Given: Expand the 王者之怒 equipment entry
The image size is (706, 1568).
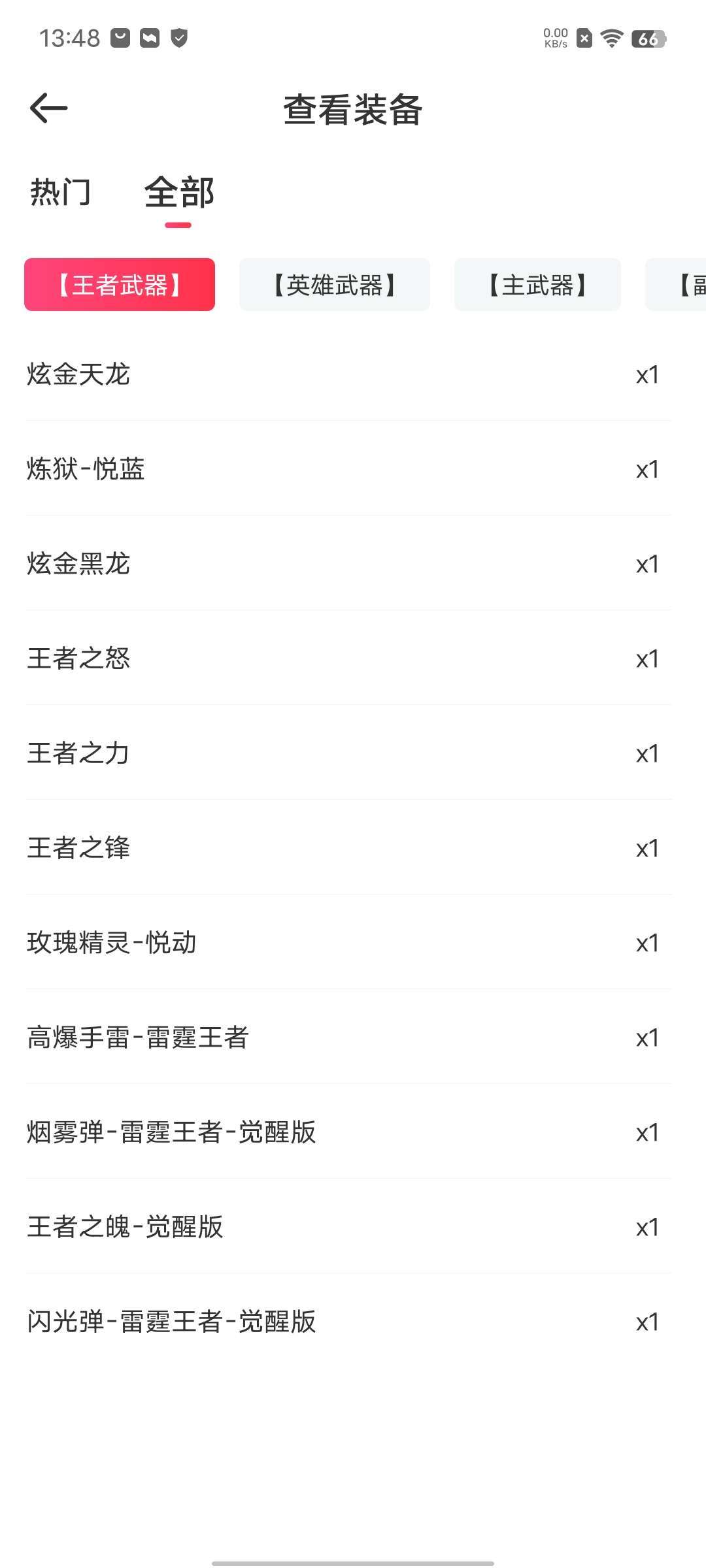Looking at the screenshot, I should [353, 659].
